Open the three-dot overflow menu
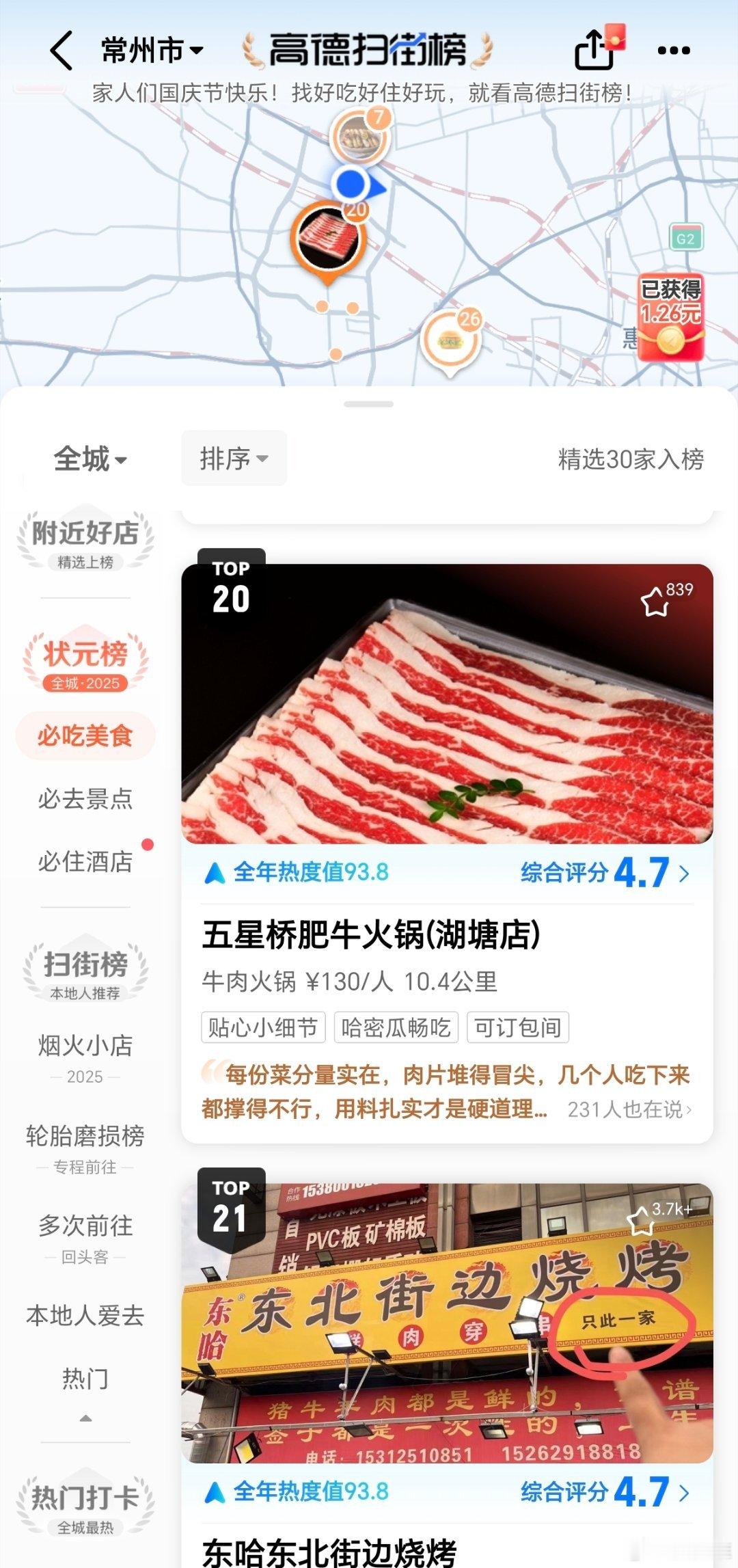This screenshot has width=738, height=1568. tap(673, 51)
